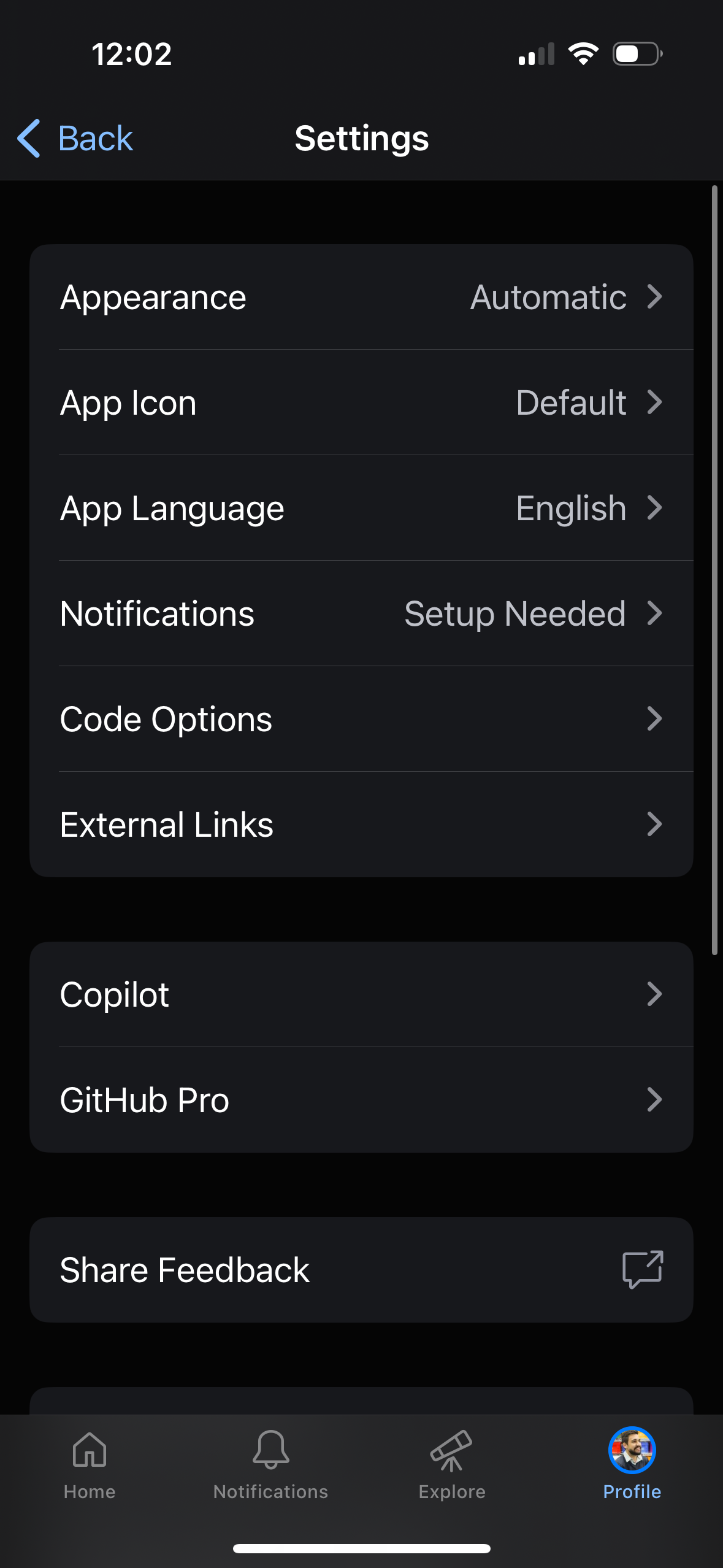This screenshot has height=1568, width=723.
Task: Tap the back chevron arrow icon
Action: pyautogui.click(x=28, y=139)
